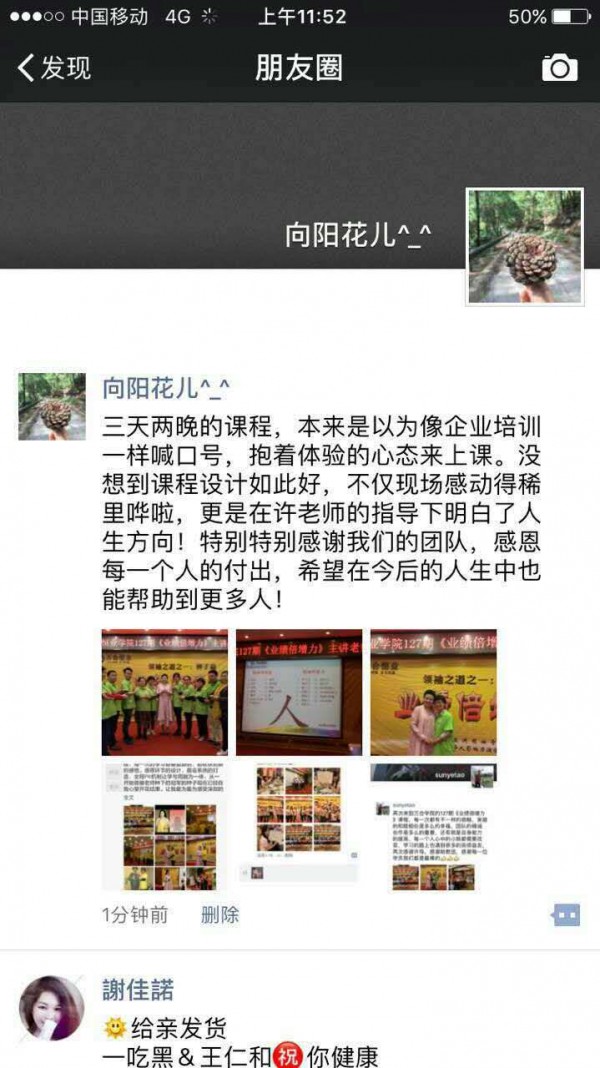The width and height of the screenshot is (600, 1068).
Task: View the first photo of green-shirt group
Action: point(165,692)
